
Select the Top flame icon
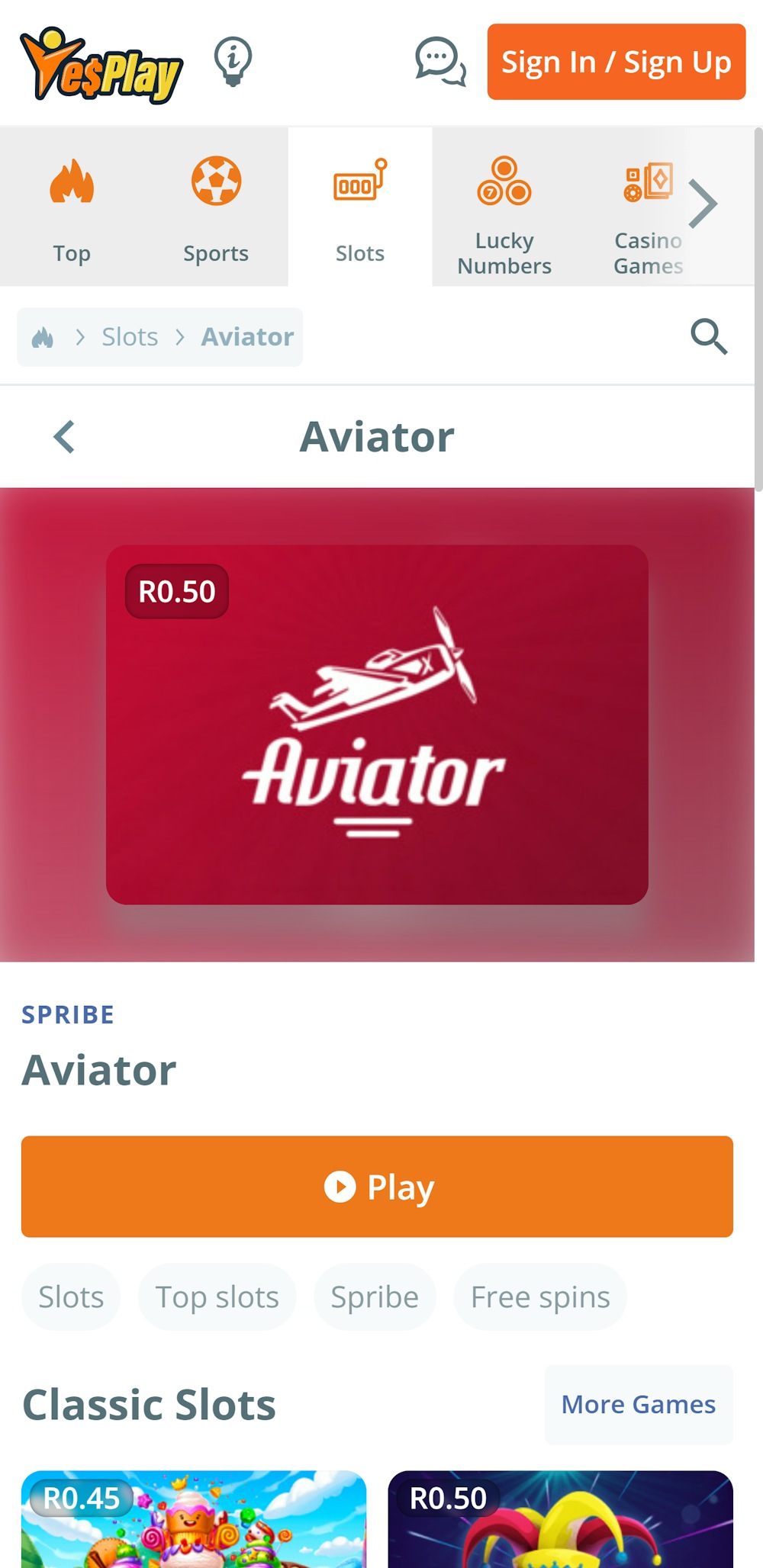tap(72, 183)
